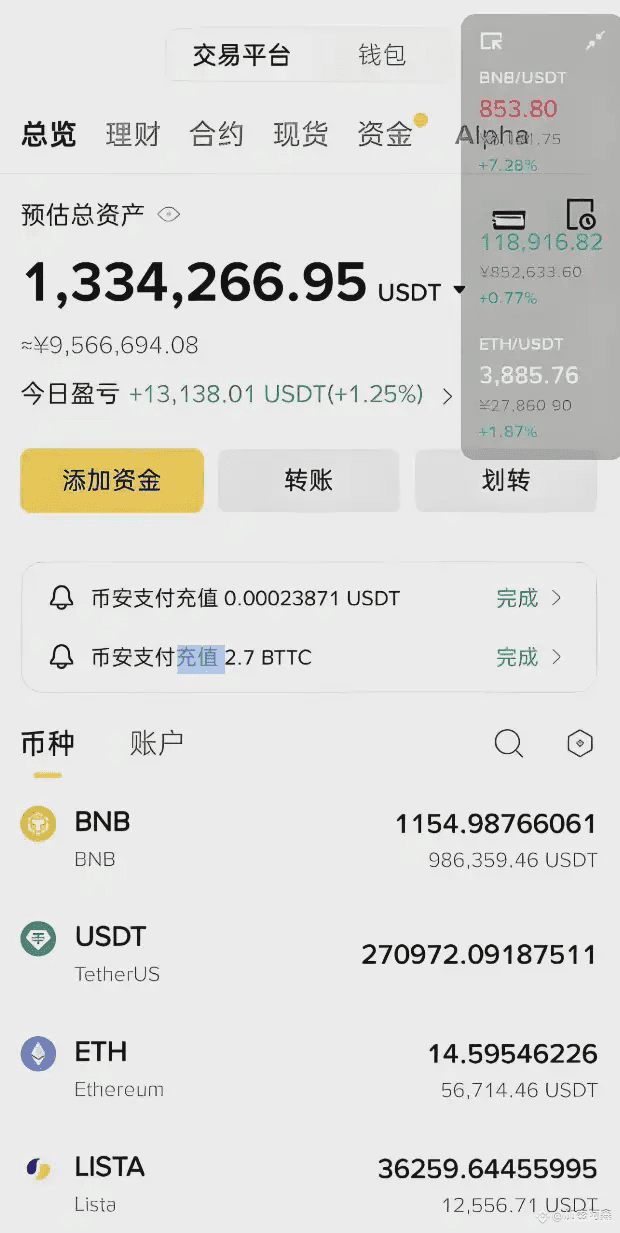Go to the 现货 tab

tap(301, 134)
